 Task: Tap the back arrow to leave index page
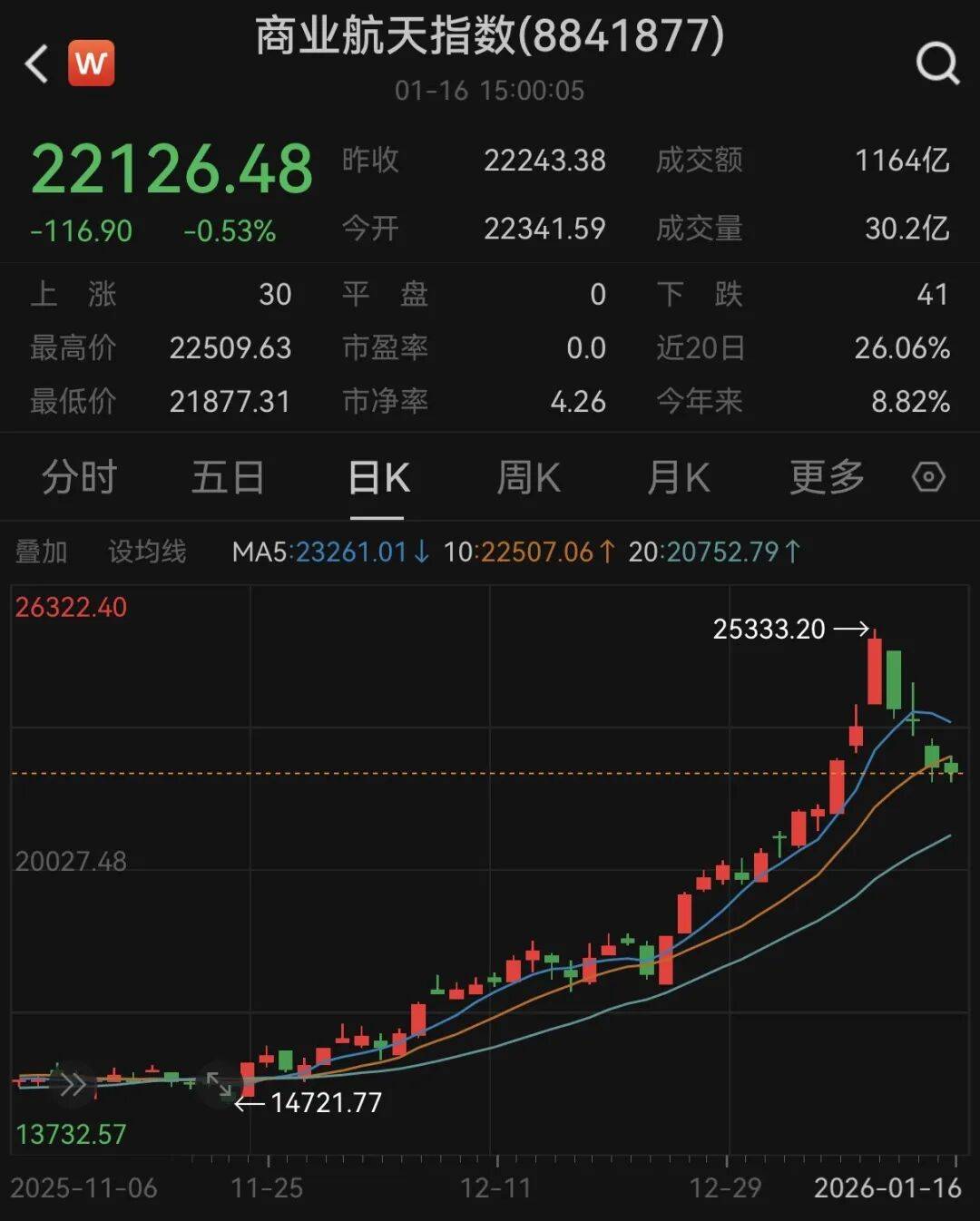[35, 63]
